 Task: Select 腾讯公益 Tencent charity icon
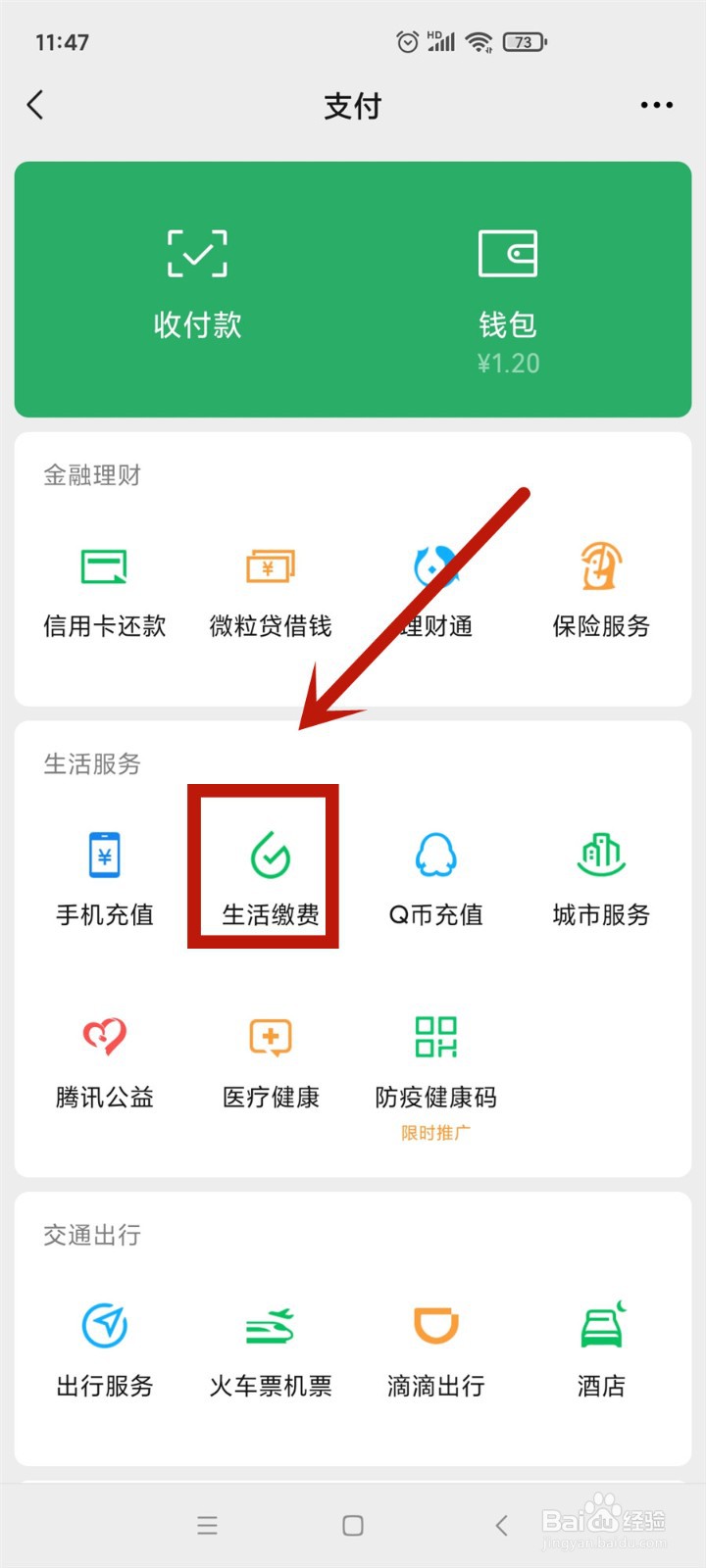104,1058
